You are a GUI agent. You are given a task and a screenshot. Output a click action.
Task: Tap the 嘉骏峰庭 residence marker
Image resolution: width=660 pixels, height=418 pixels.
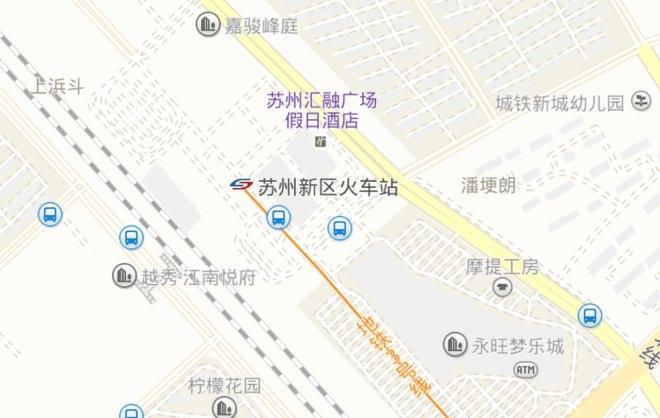click(x=208, y=24)
